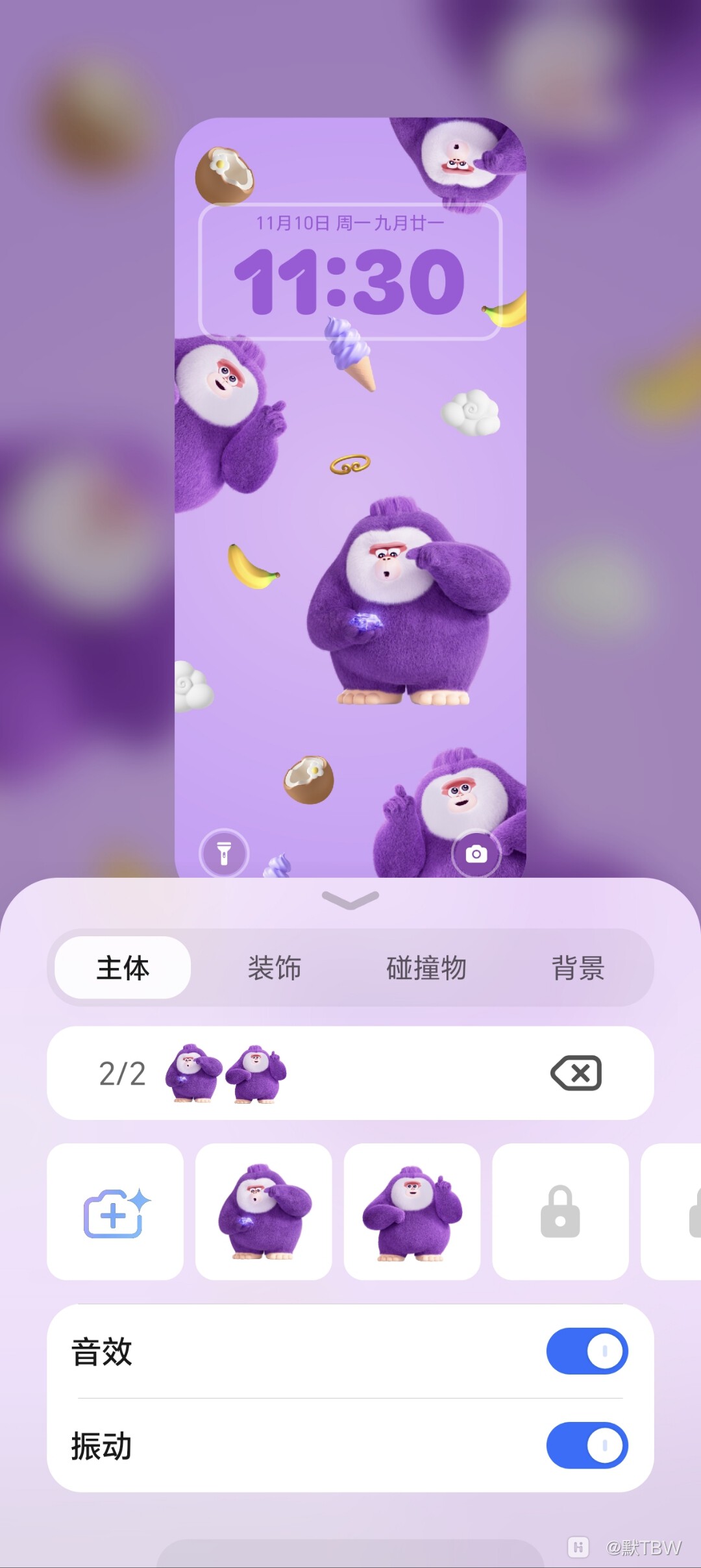This screenshot has height=1568, width=701.
Task: Switch to the 装饰 tab
Action: [x=275, y=968]
